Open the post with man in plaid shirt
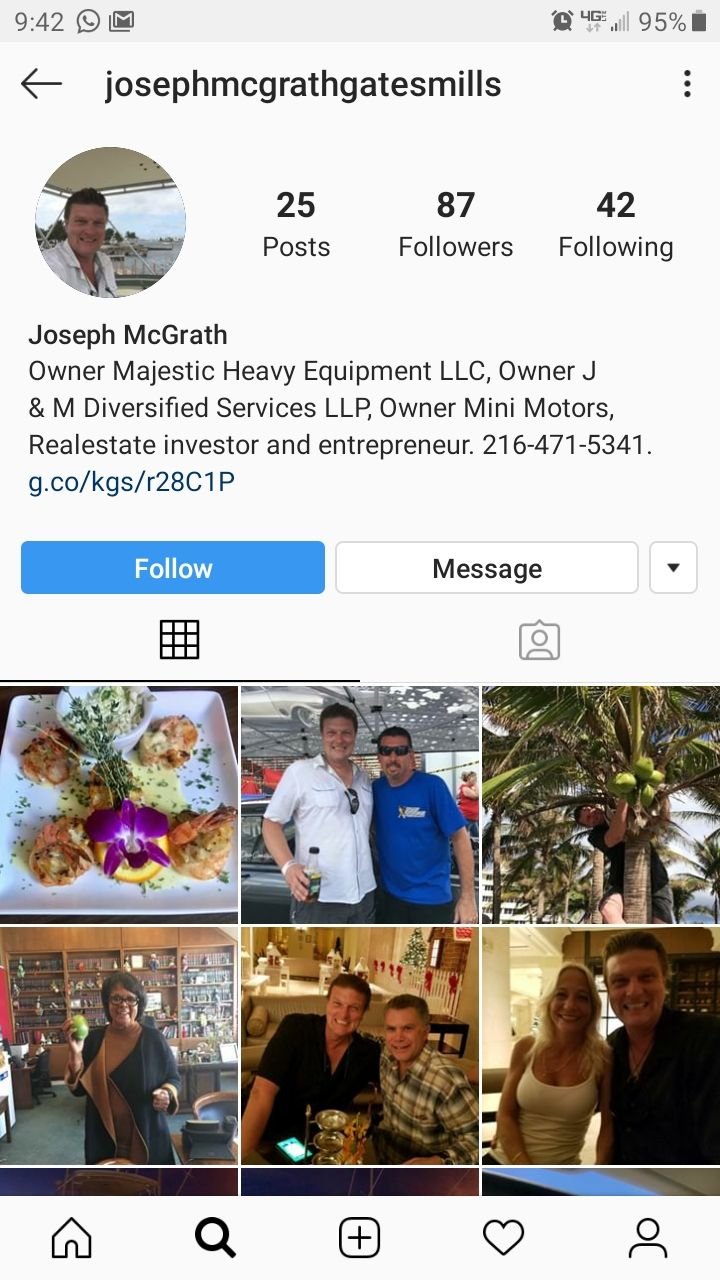Screen dimensions: 720x1280 tap(359, 1045)
